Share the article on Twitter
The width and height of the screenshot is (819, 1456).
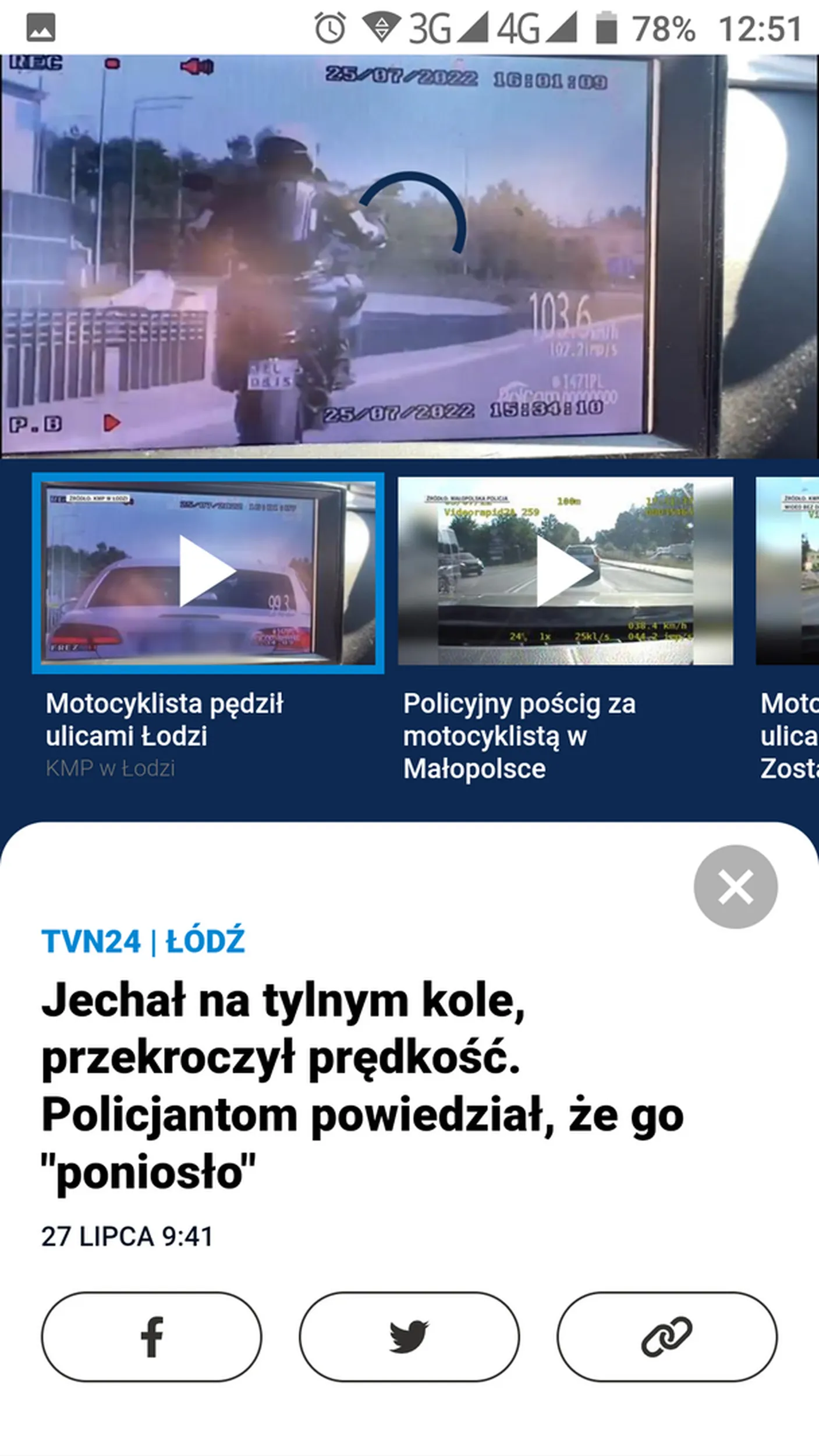tap(409, 1337)
